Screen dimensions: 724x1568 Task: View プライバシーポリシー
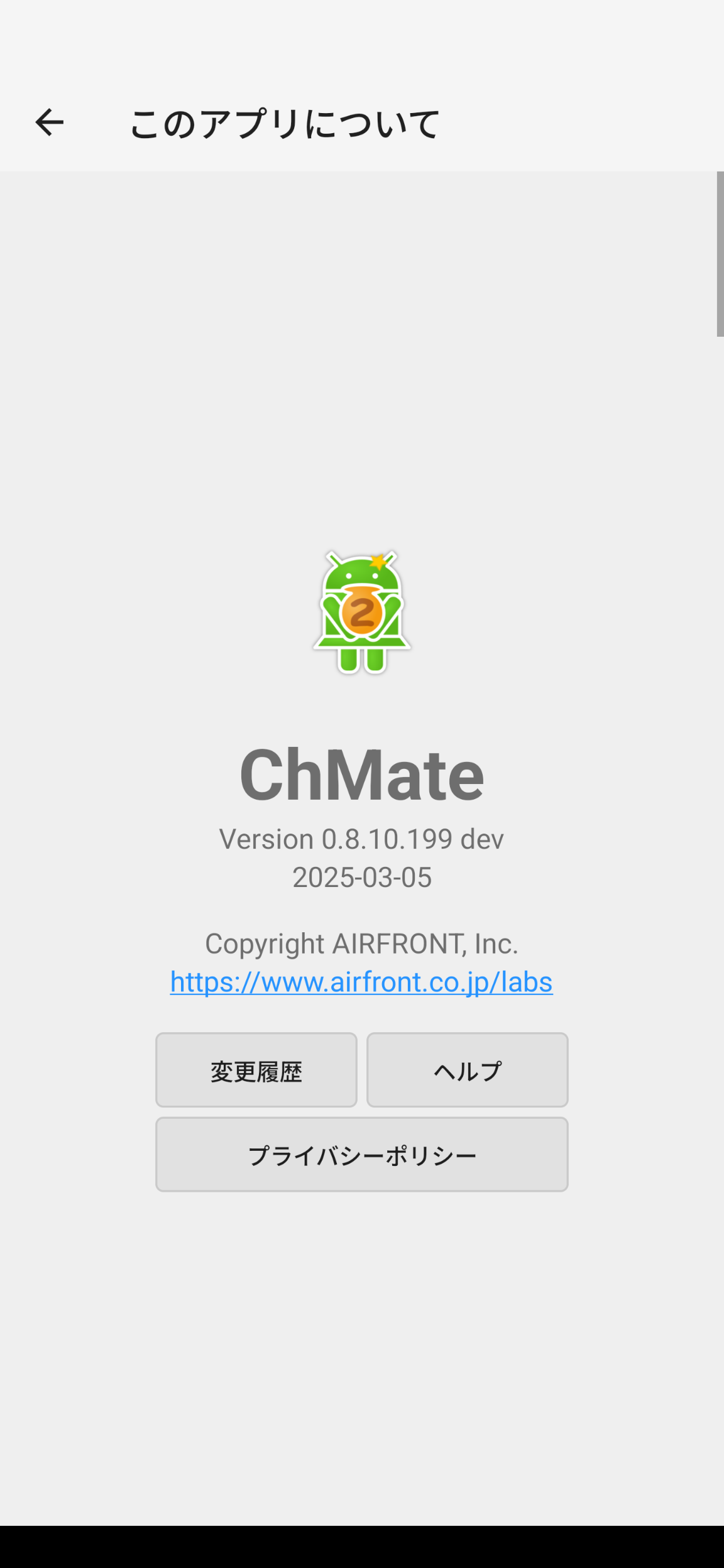[362, 1155]
